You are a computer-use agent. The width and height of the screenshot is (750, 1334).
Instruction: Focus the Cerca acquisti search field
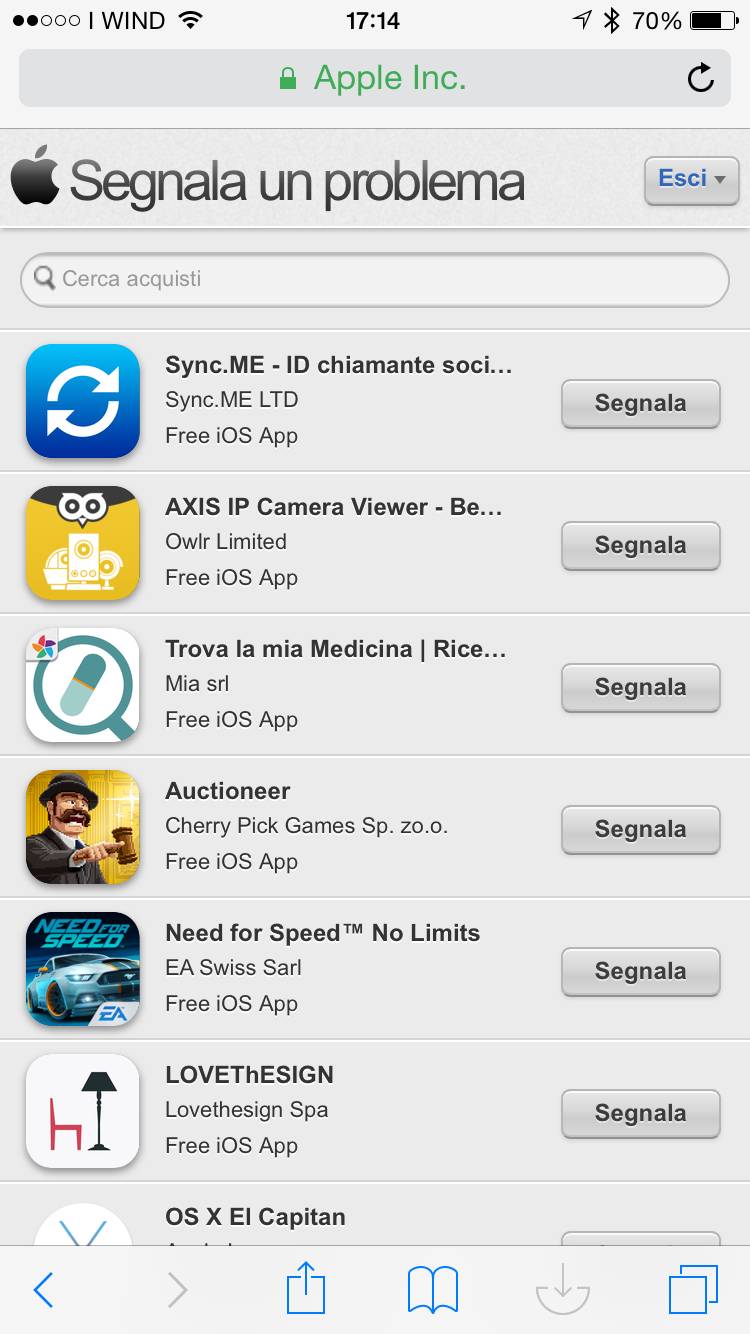coord(374,279)
